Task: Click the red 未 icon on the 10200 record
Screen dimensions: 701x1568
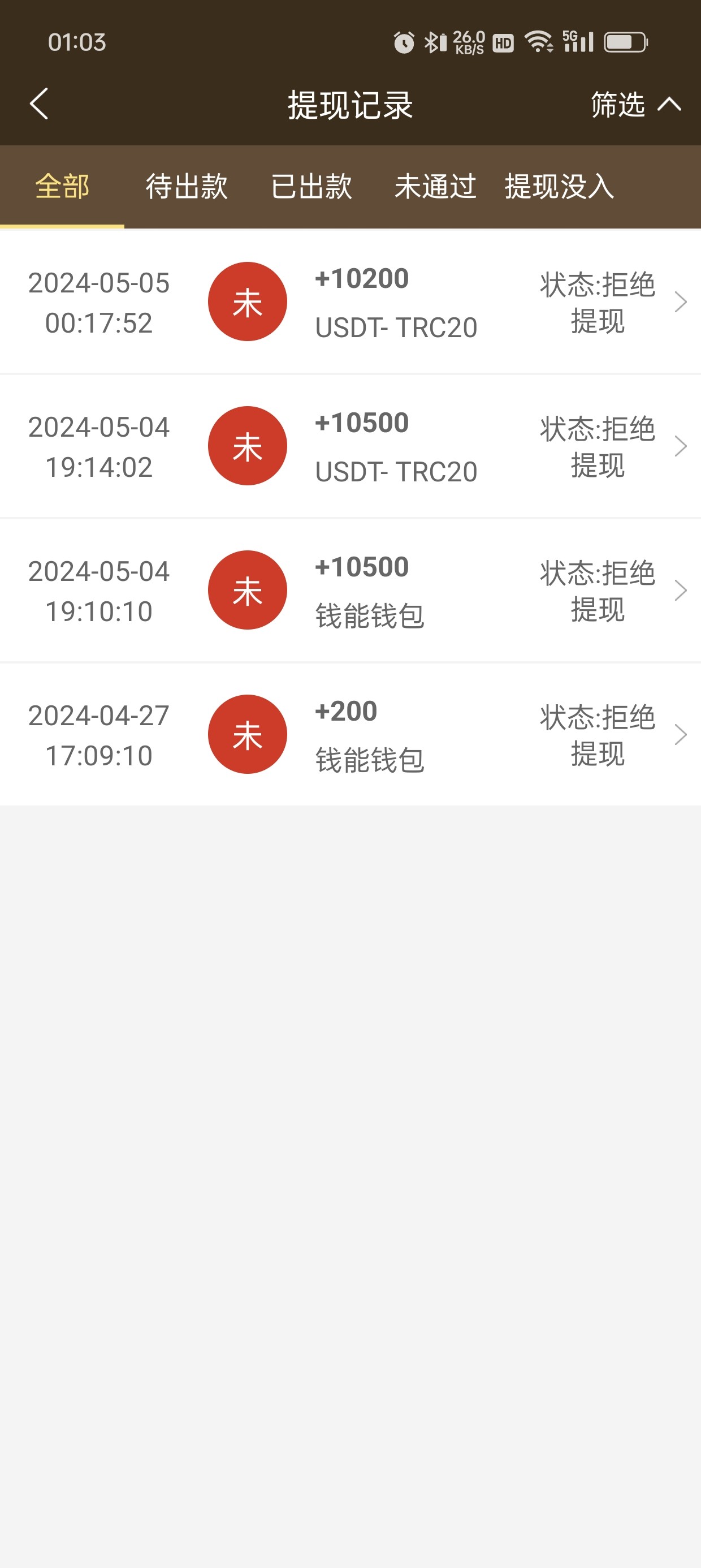Action: pyautogui.click(x=247, y=301)
